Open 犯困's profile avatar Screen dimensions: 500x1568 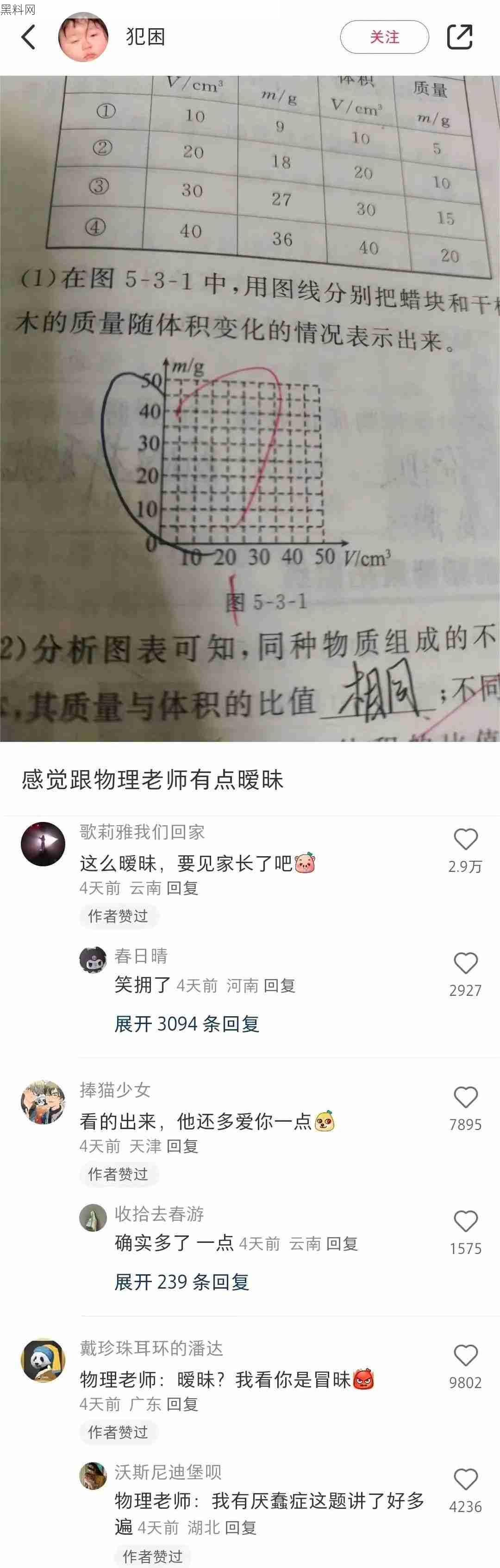pyautogui.click(x=83, y=37)
